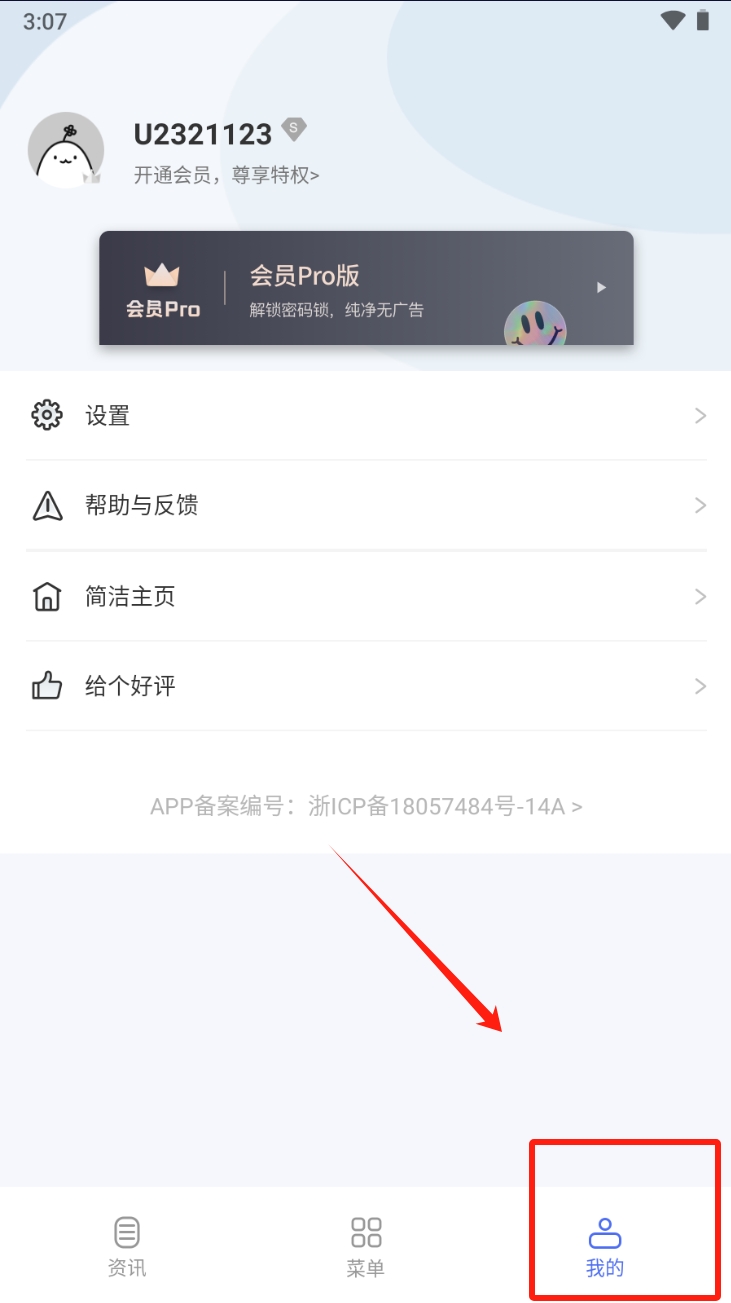The width and height of the screenshot is (731, 1303).
Task: Open the 会员Pro版 membership banner
Action: (x=366, y=288)
